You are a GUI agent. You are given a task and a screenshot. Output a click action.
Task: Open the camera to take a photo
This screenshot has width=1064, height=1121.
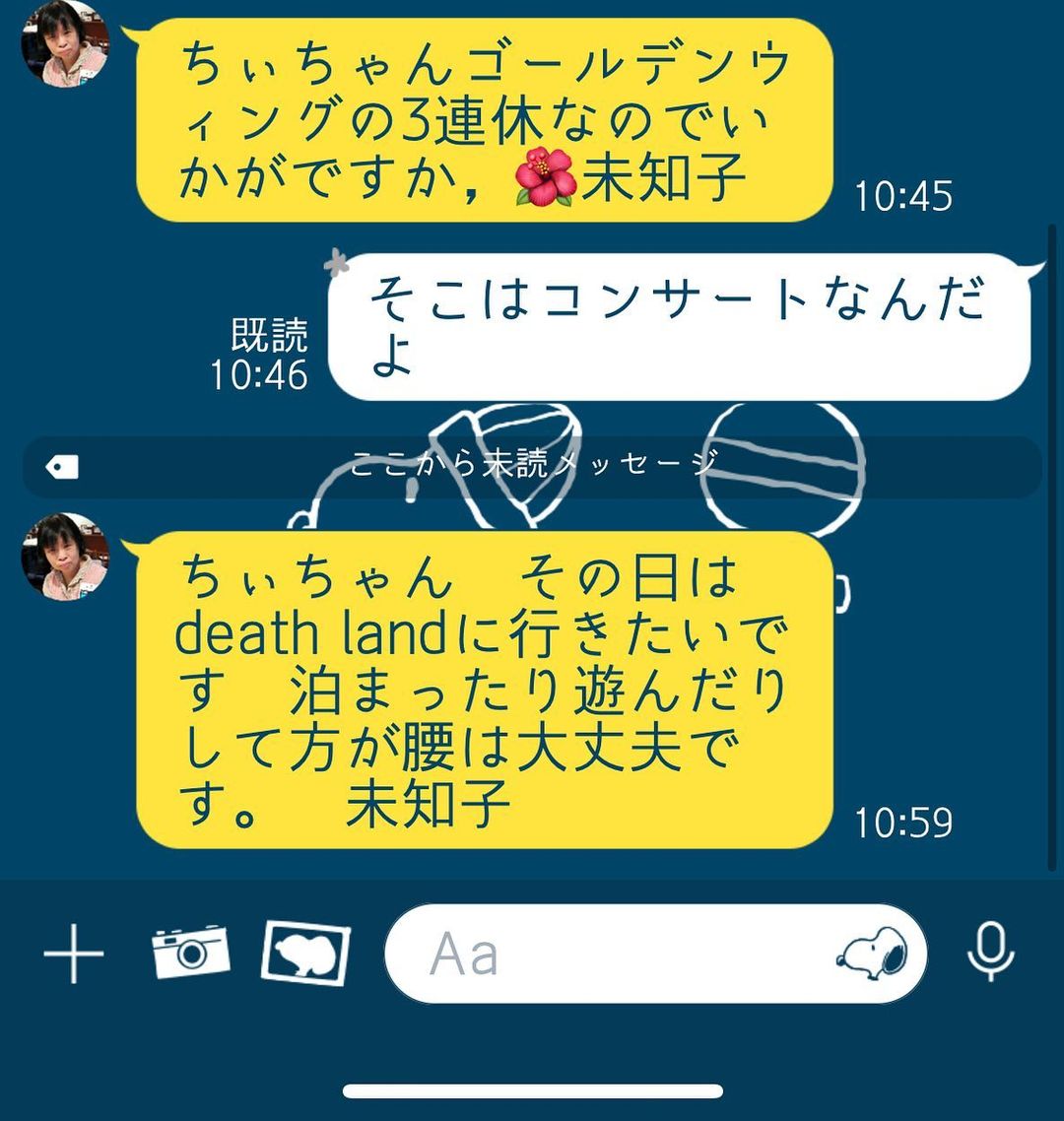[190, 953]
